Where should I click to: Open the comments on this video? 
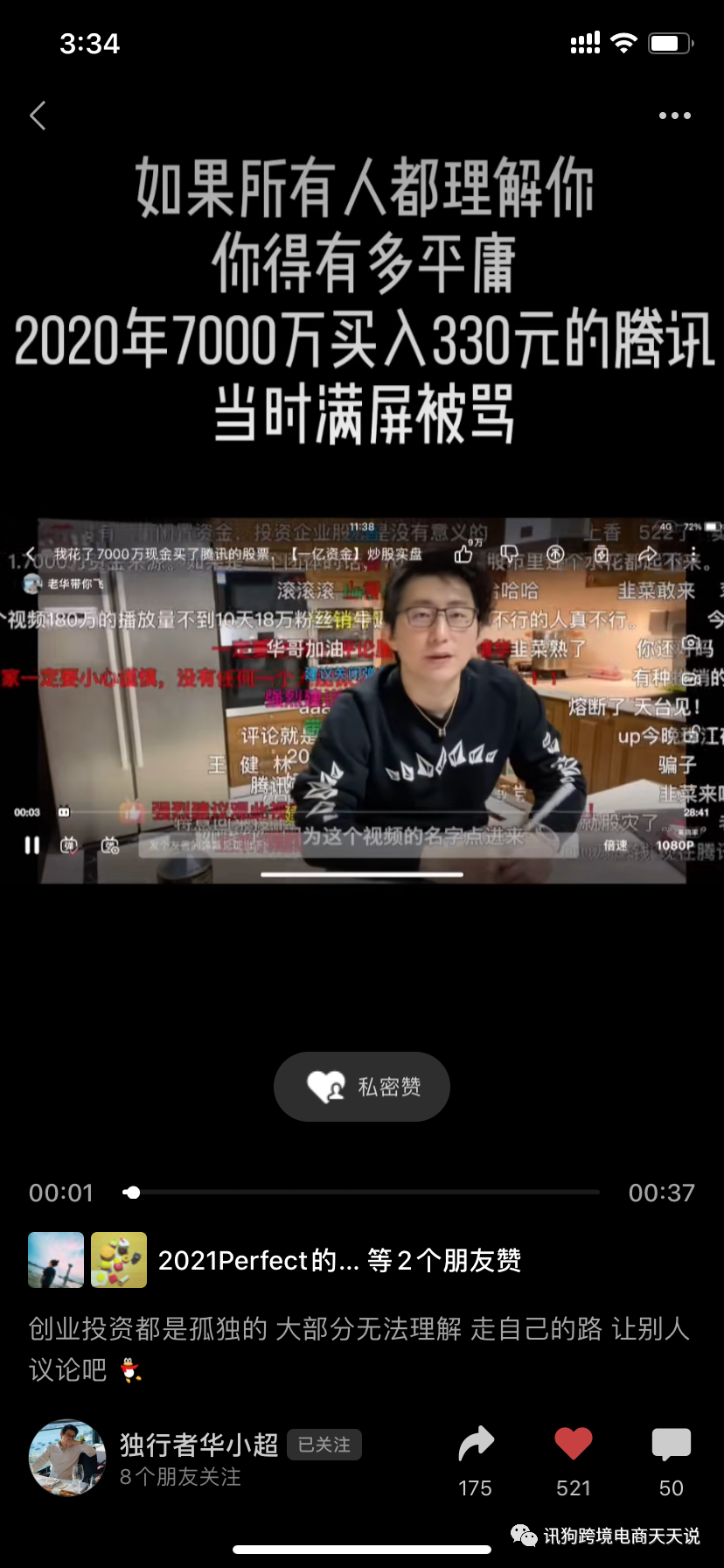click(x=671, y=1445)
